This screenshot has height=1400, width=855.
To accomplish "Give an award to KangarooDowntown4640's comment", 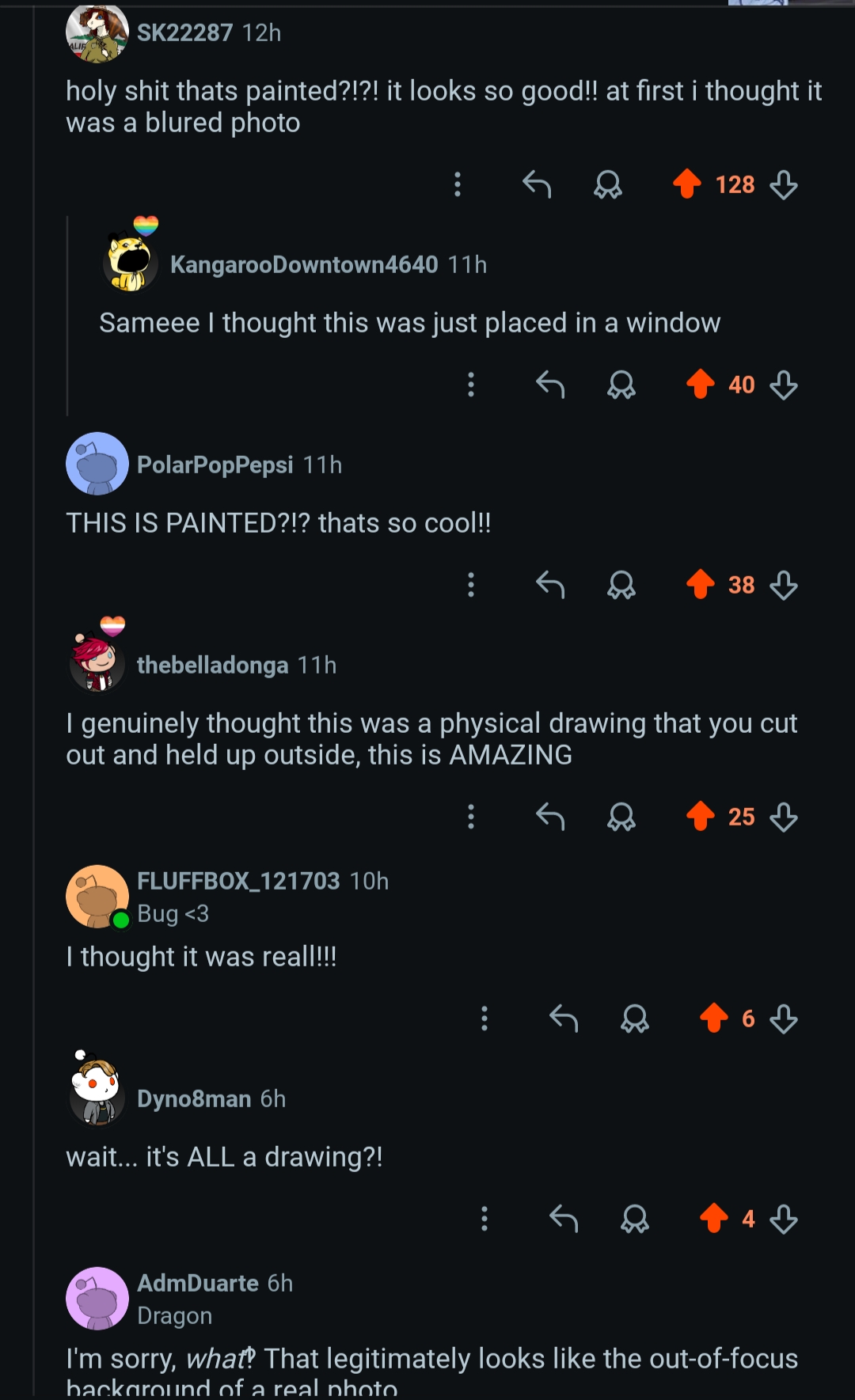I will [621, 385].
